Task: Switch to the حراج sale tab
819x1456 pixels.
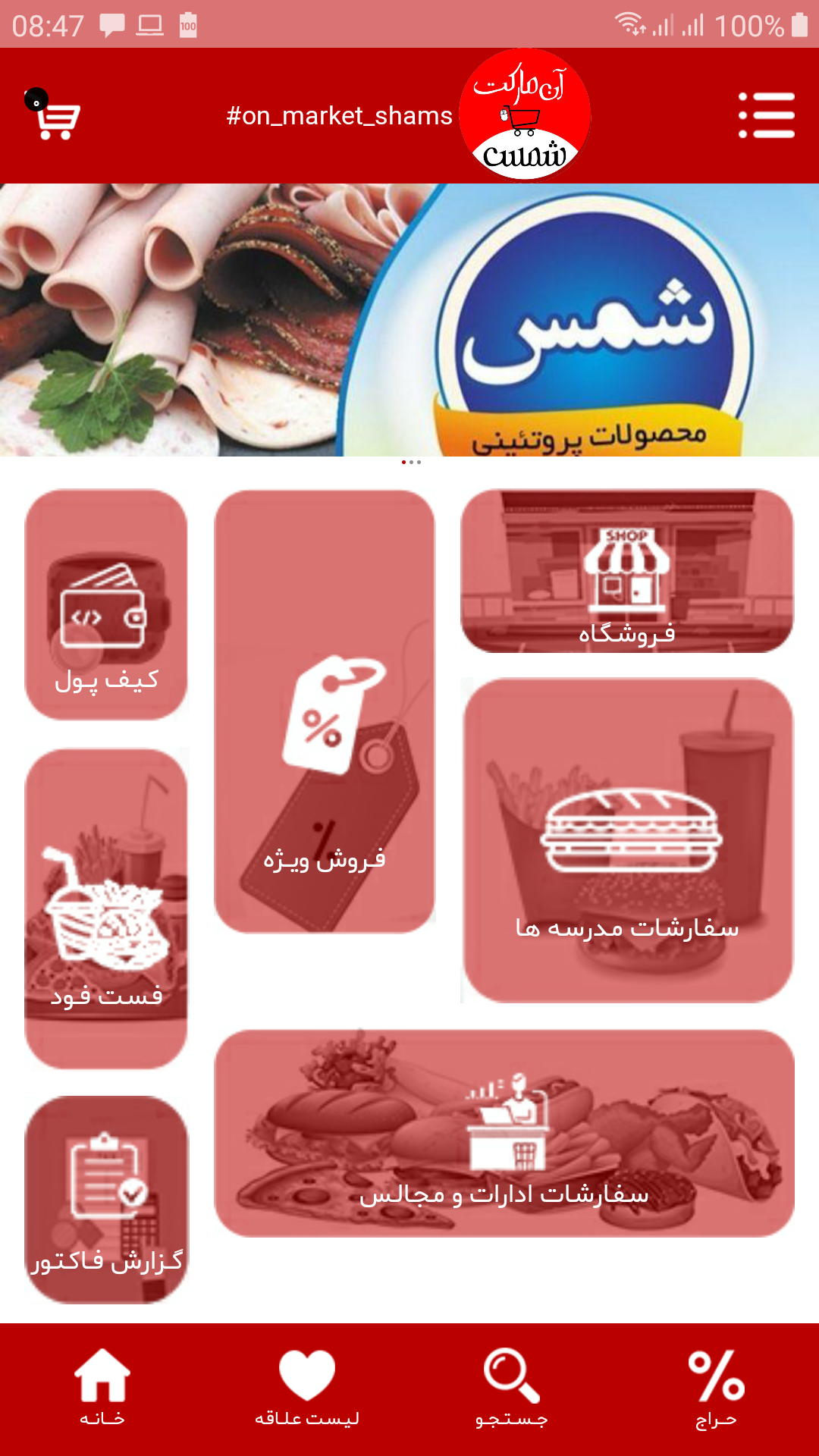Action: click(717, 1389)
